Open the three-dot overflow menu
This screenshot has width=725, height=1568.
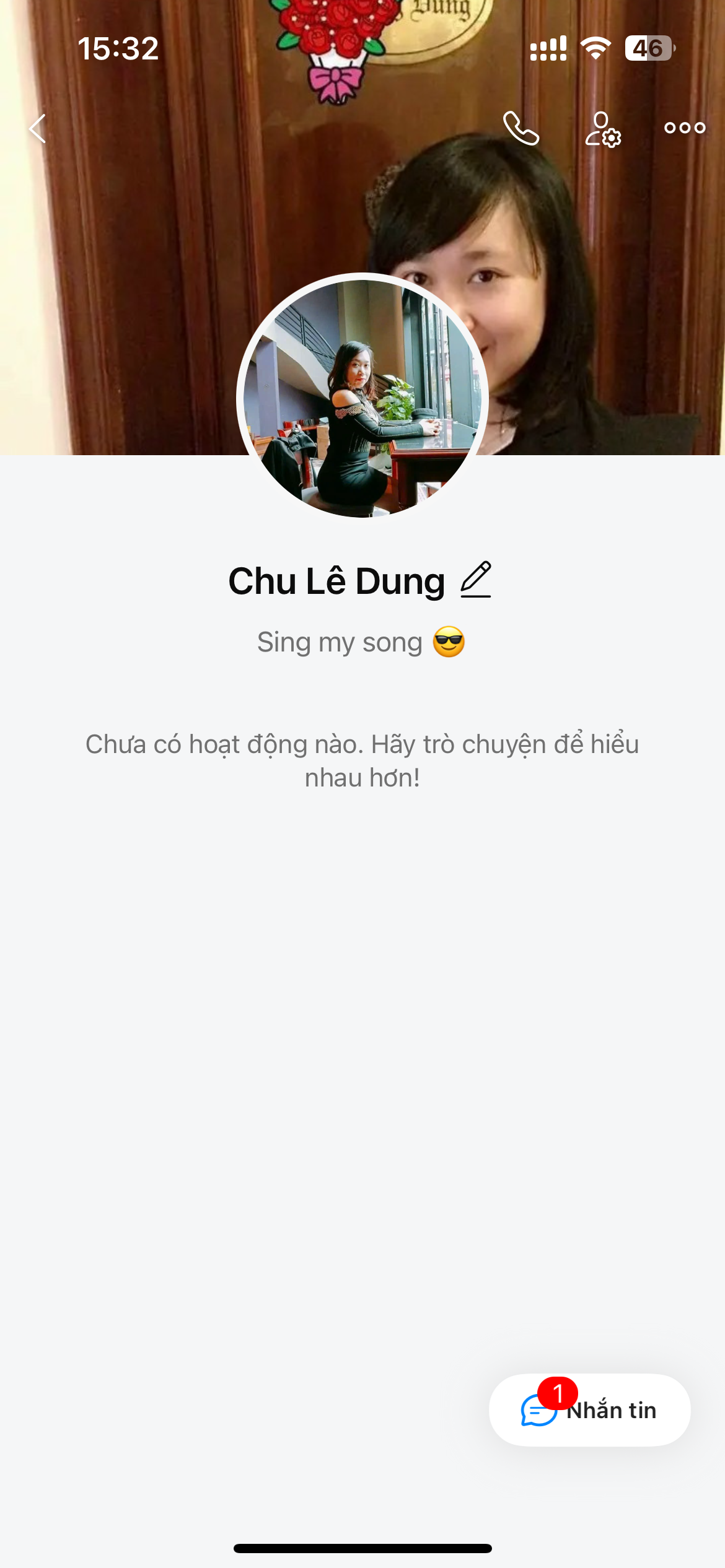point(684,128)
